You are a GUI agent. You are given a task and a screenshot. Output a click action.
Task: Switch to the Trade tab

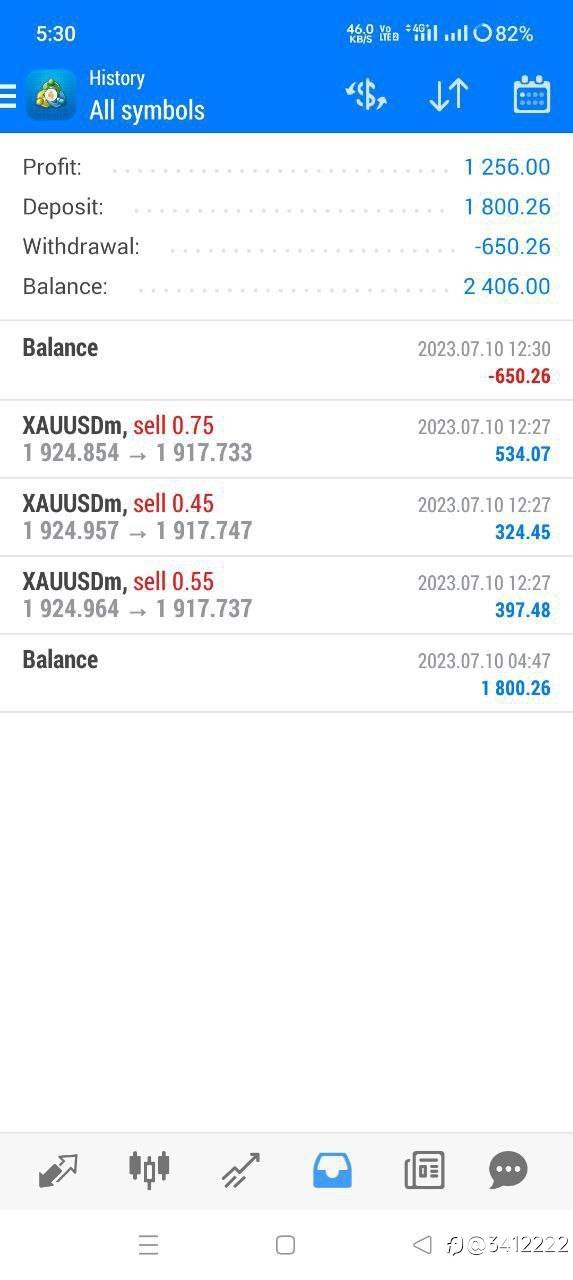pos(241,1170)
